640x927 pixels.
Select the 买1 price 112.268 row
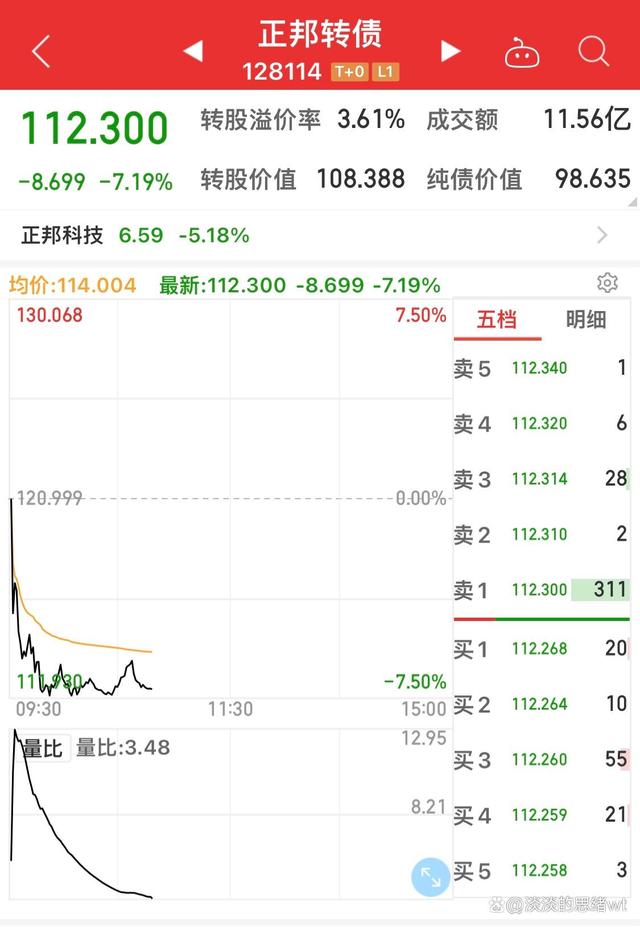pos(540,649)
